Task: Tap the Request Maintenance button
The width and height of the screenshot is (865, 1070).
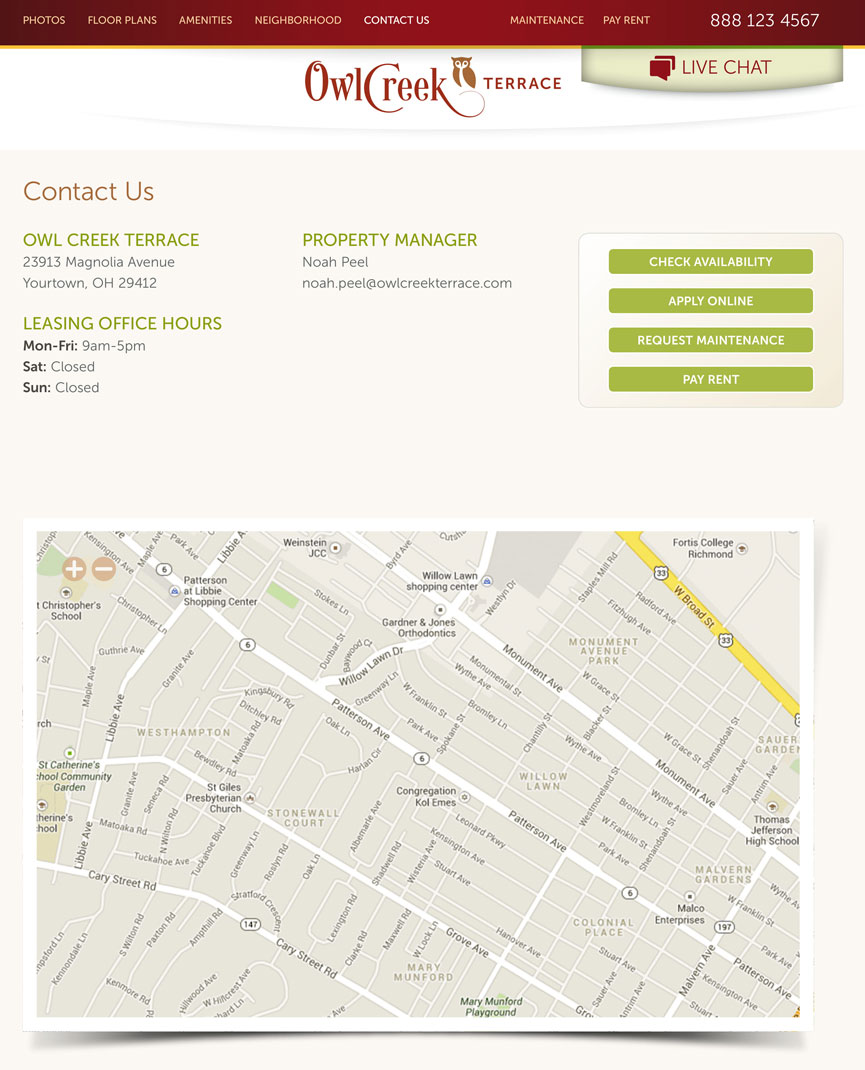Action: click(710, 340)
